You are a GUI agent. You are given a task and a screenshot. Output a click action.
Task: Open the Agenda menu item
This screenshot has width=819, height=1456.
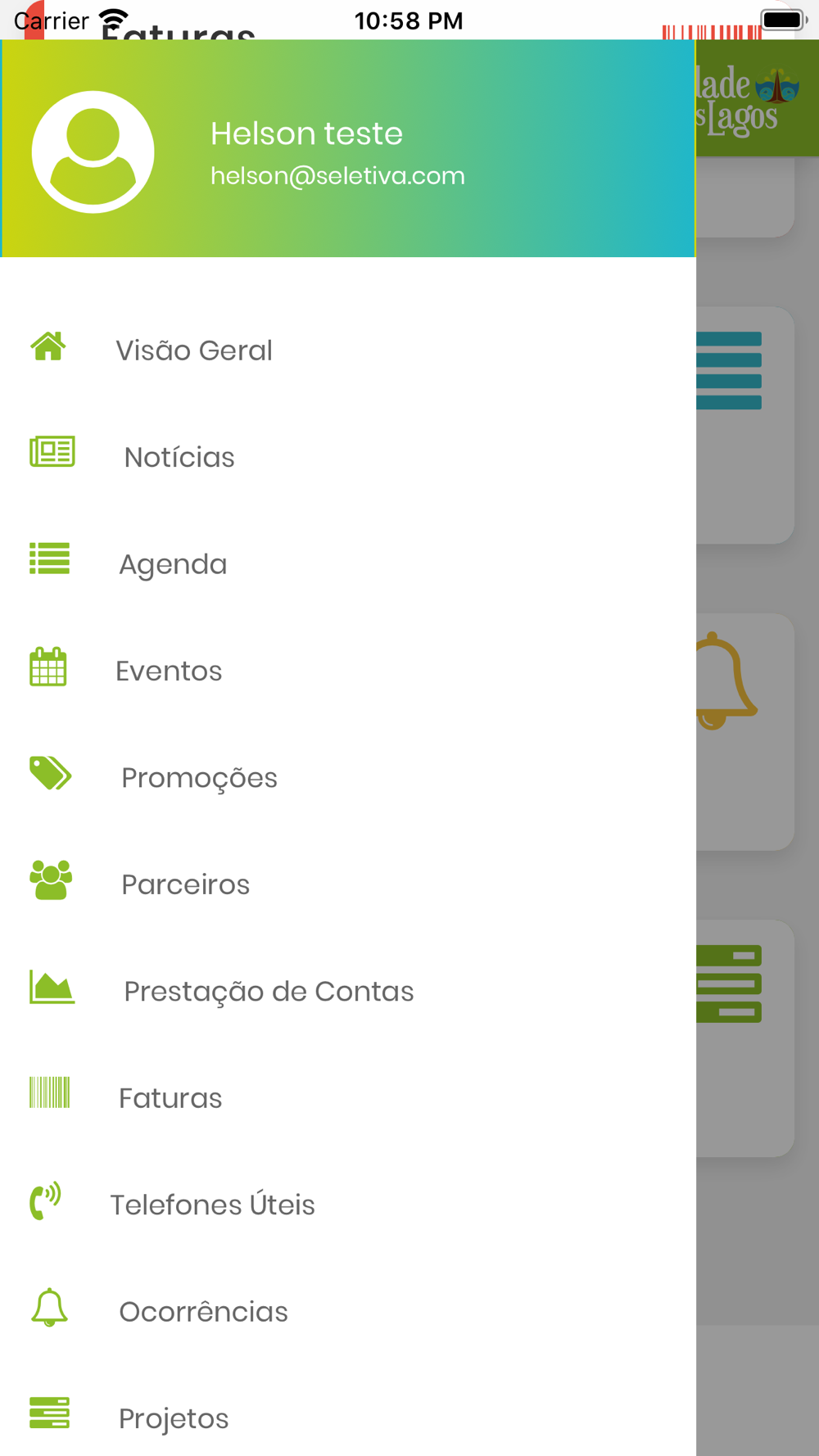[x=172, y=564]
